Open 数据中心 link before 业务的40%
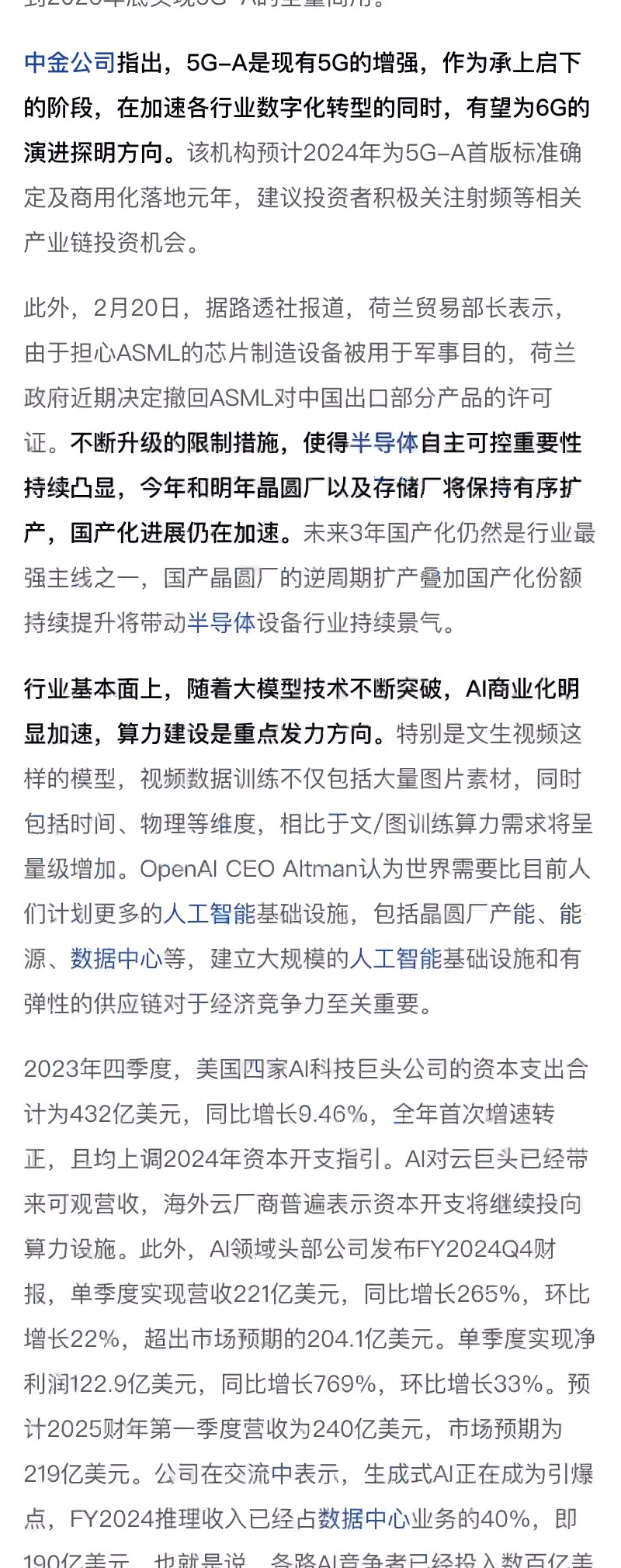 pos(364,1518)
